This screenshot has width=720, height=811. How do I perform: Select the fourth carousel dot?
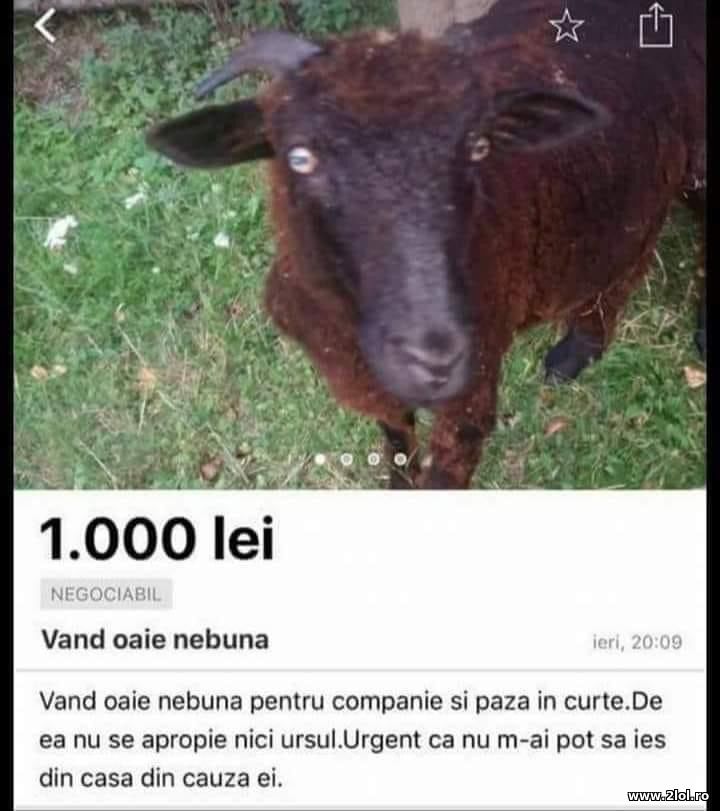click(400, 460)
